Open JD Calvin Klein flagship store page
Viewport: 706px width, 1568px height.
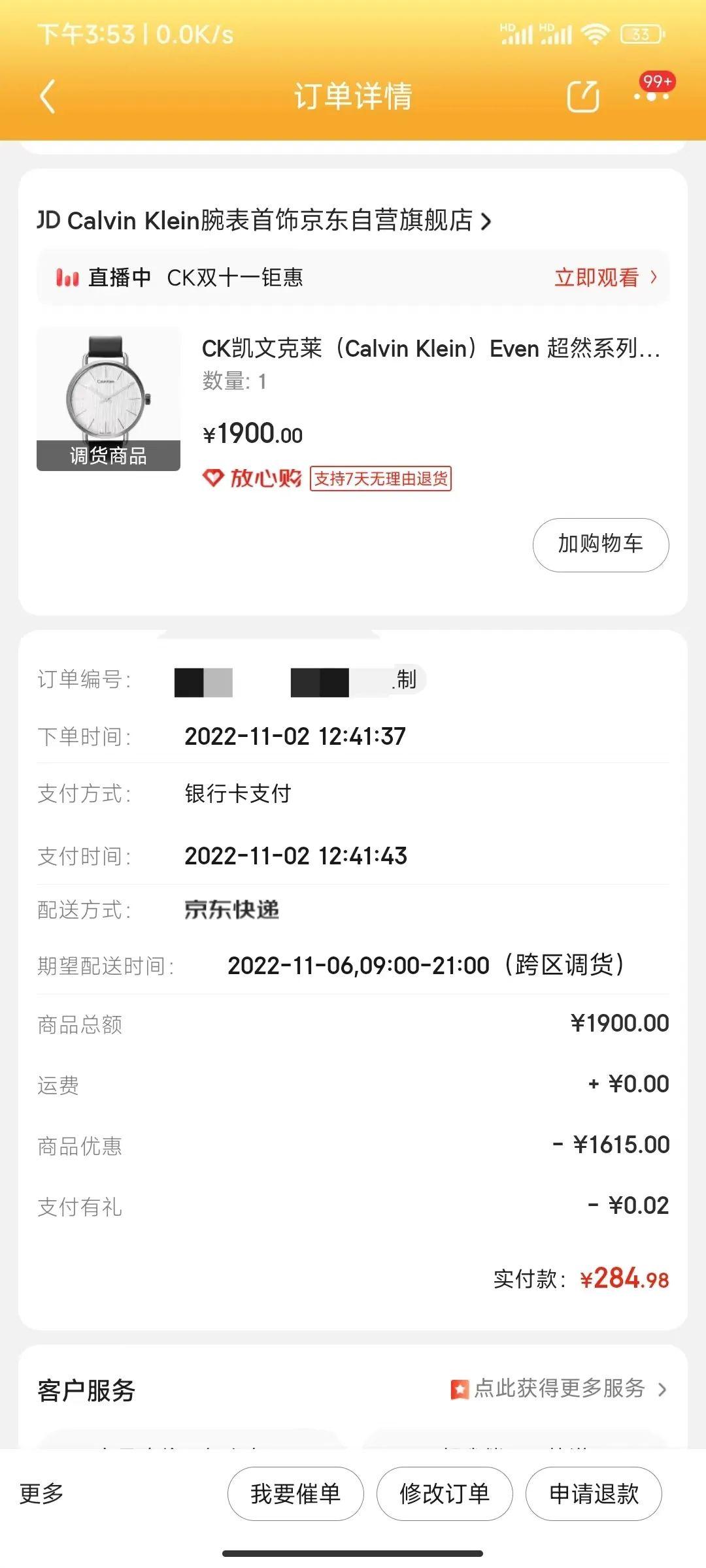pos(255,221)
